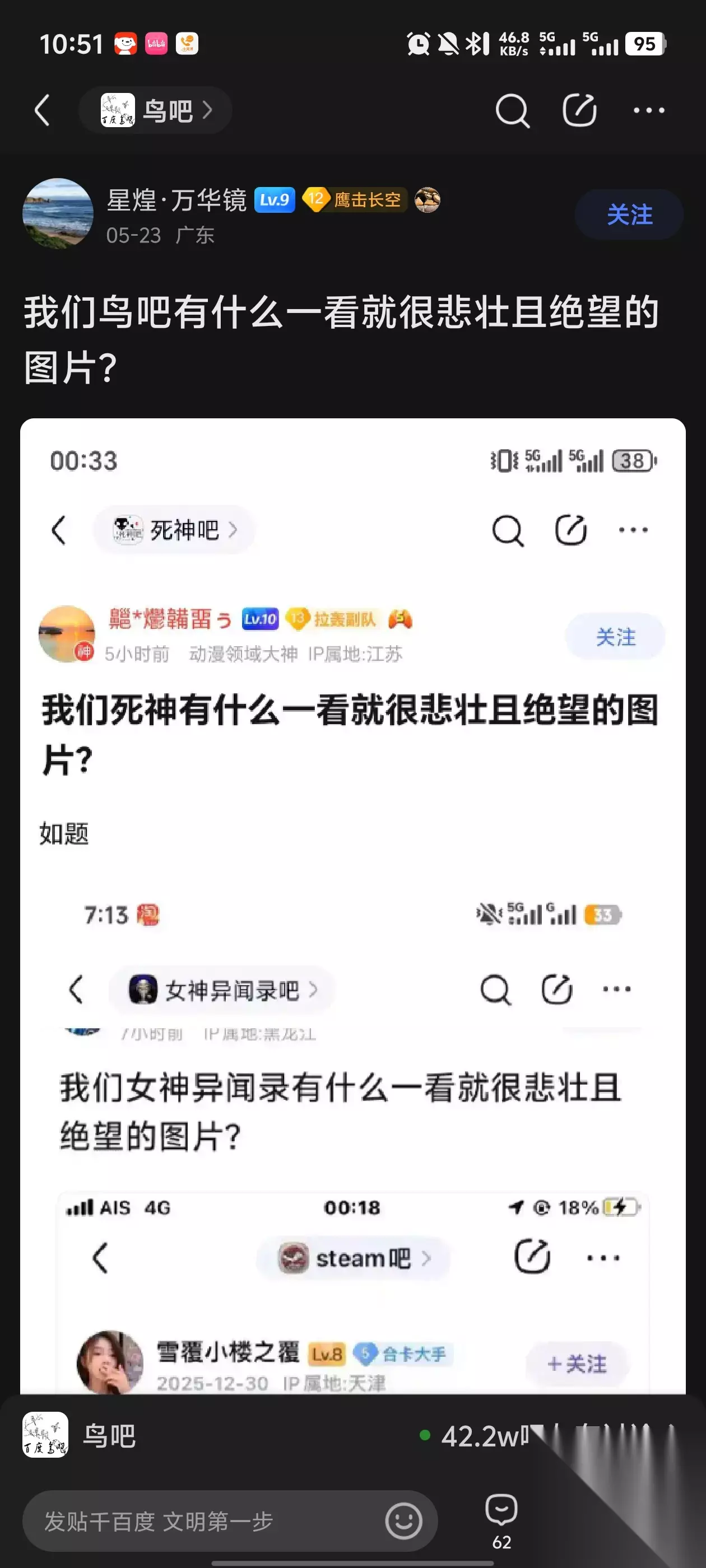Open the 鸟吧 forum chip
The width and height of the screenshot is (706, 1568).
pyautogui.click(x=155, y=110)
